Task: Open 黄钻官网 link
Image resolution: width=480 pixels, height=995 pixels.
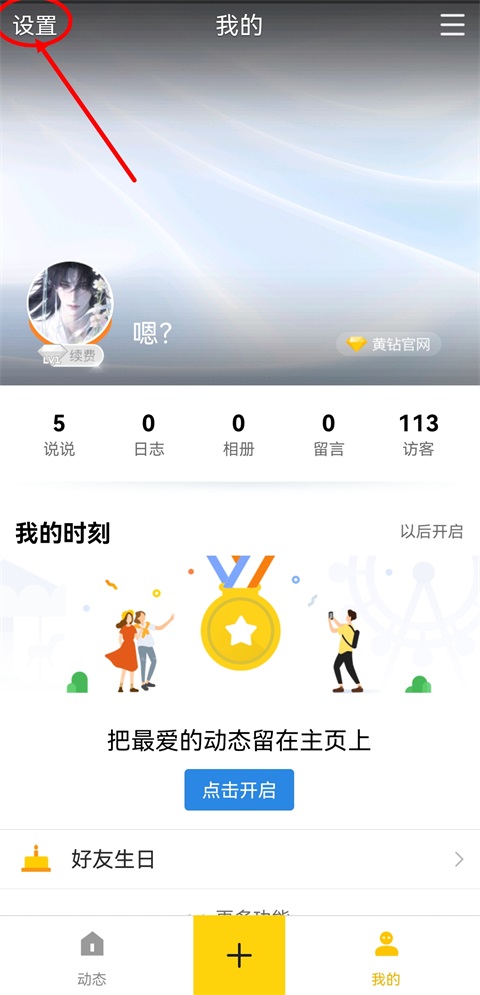Action: 389,345
